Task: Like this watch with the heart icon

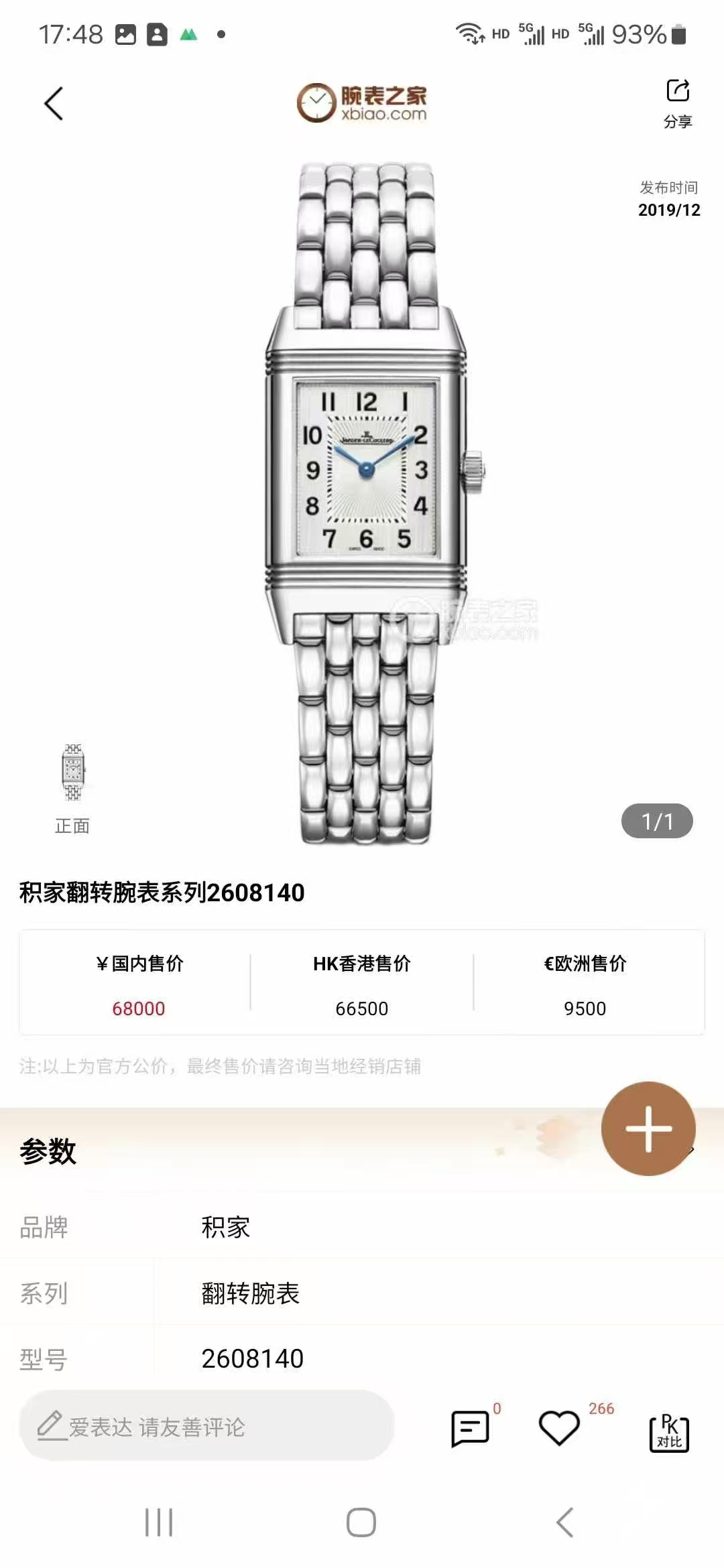Action: coord(559,1427)
